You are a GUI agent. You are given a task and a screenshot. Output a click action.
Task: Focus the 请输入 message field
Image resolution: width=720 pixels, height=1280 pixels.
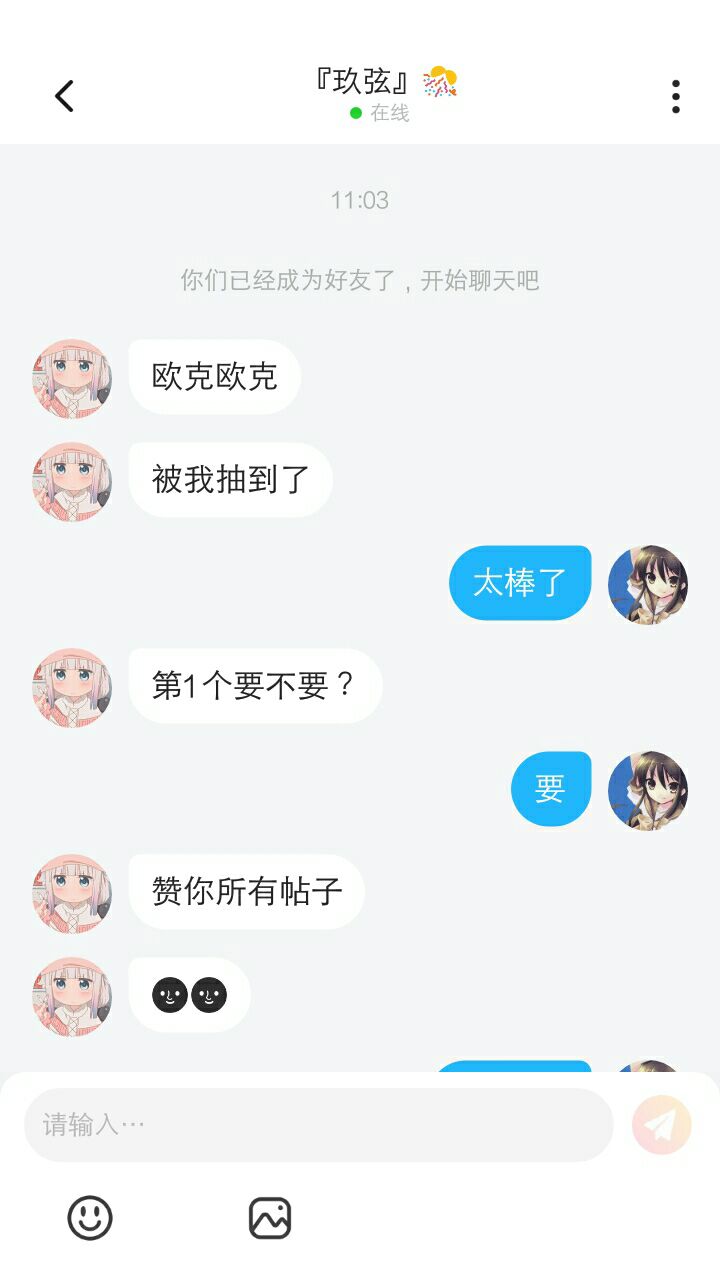pyautogui.click(x=318, y=1125)
